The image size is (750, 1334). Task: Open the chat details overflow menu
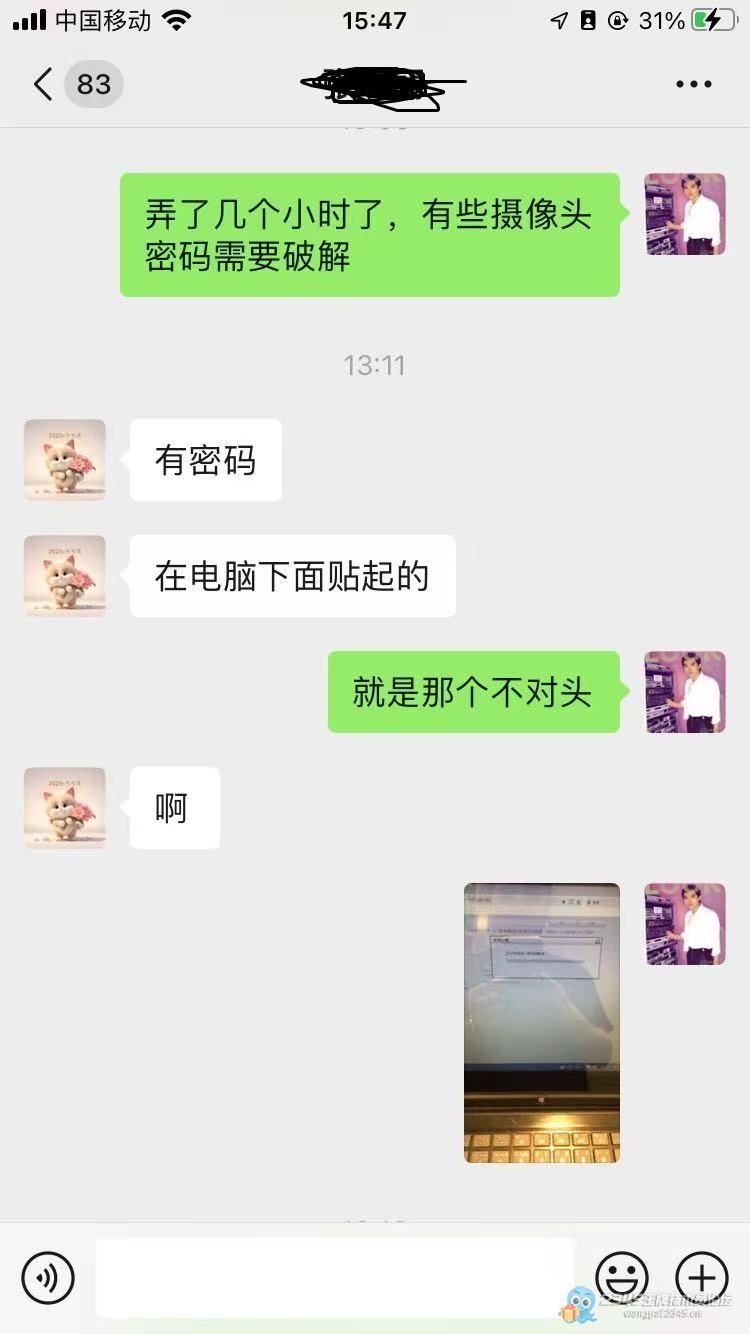point(693,85)
